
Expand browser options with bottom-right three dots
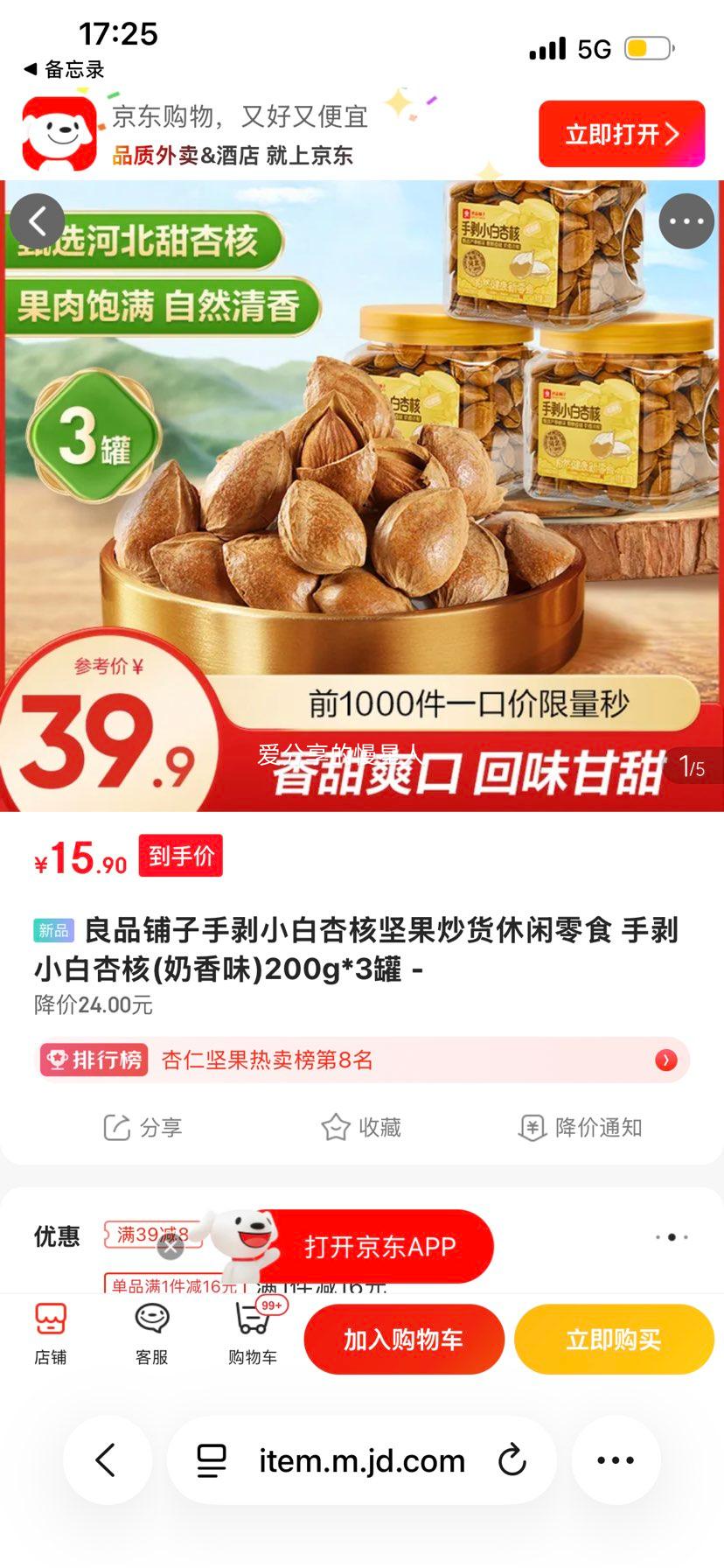click(x=616, y=1459)
